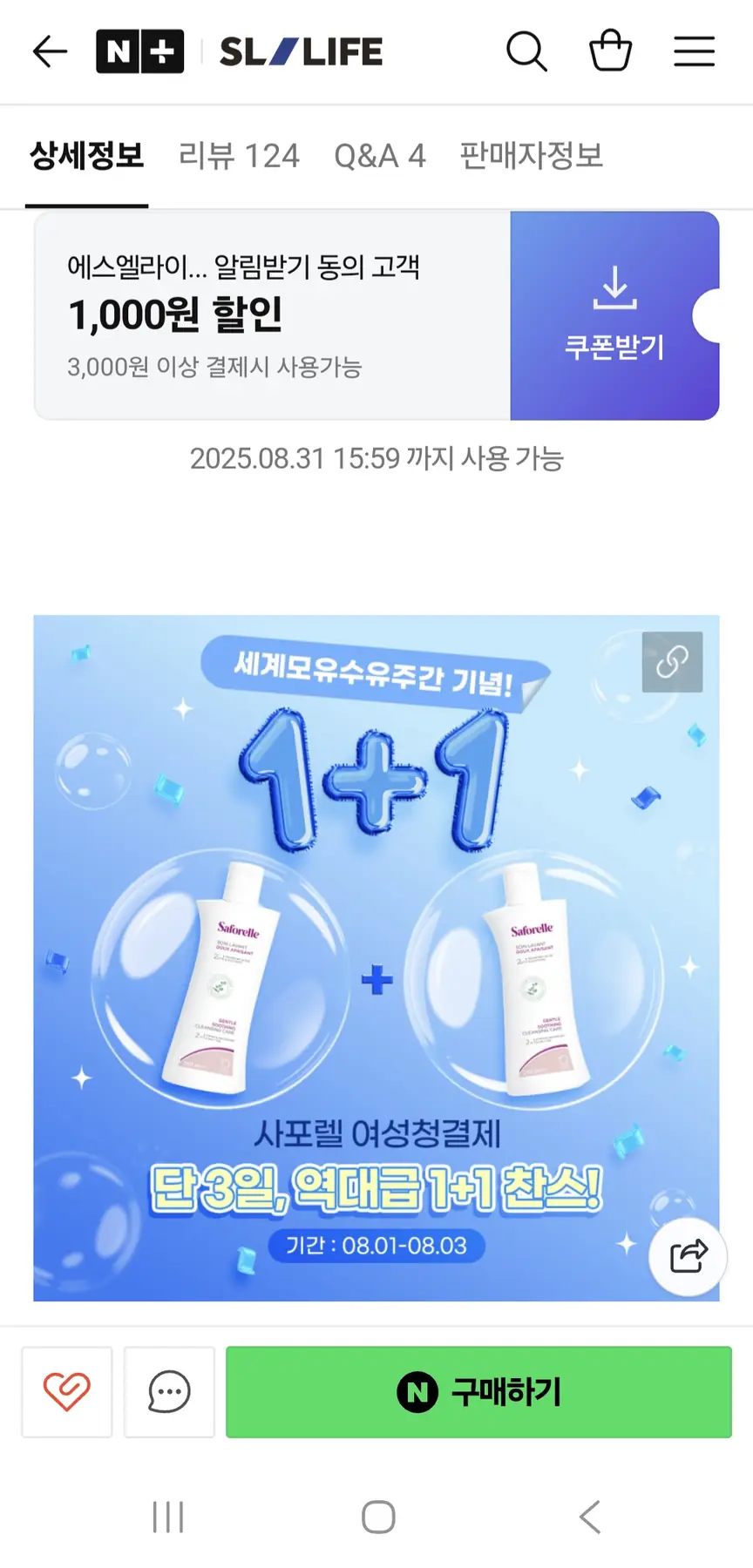753x1568 pixels.
Task: Open the 판매자정보 tab
Action: tap(531, 156)
